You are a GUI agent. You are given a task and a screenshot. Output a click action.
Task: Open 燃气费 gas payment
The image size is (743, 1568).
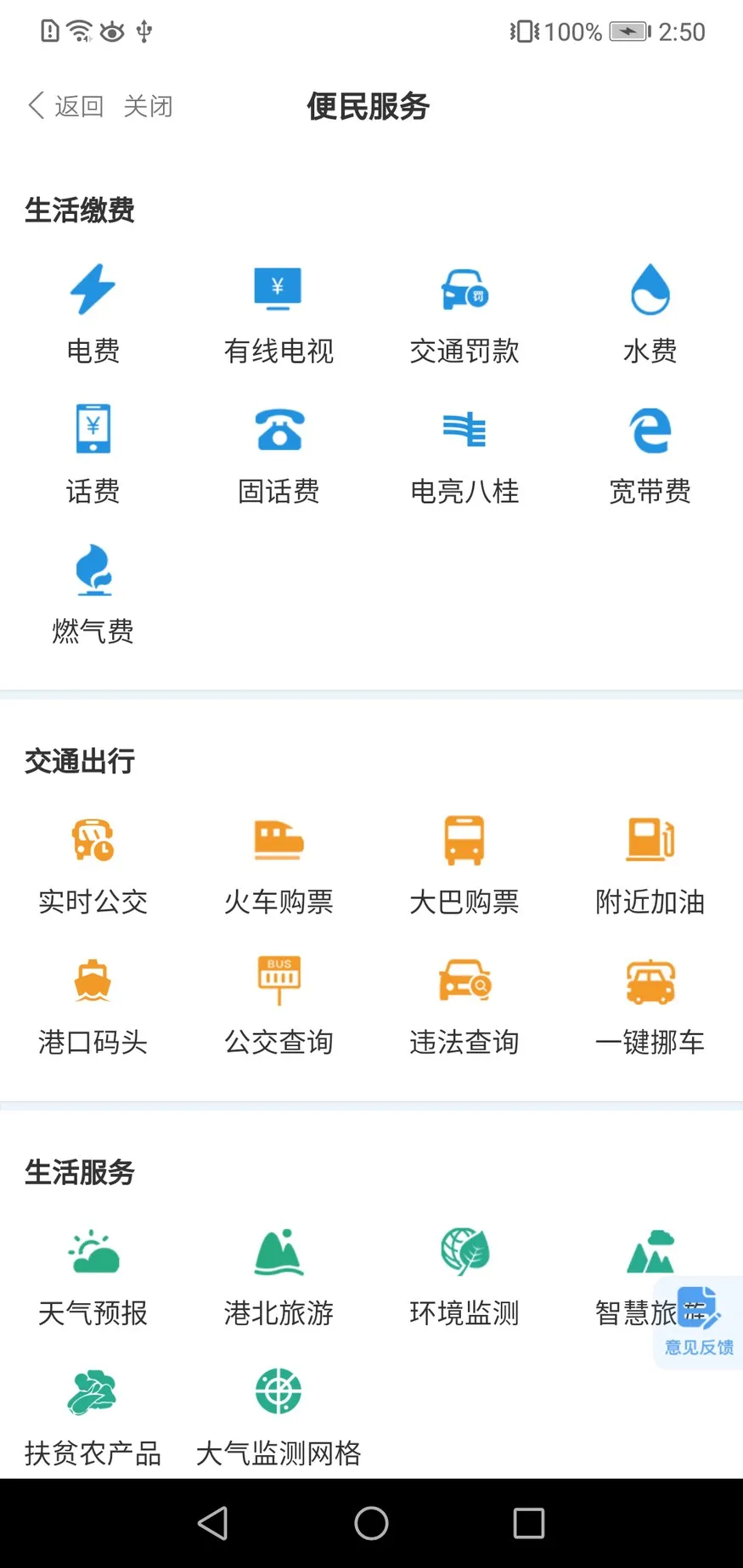click(93, 594)
